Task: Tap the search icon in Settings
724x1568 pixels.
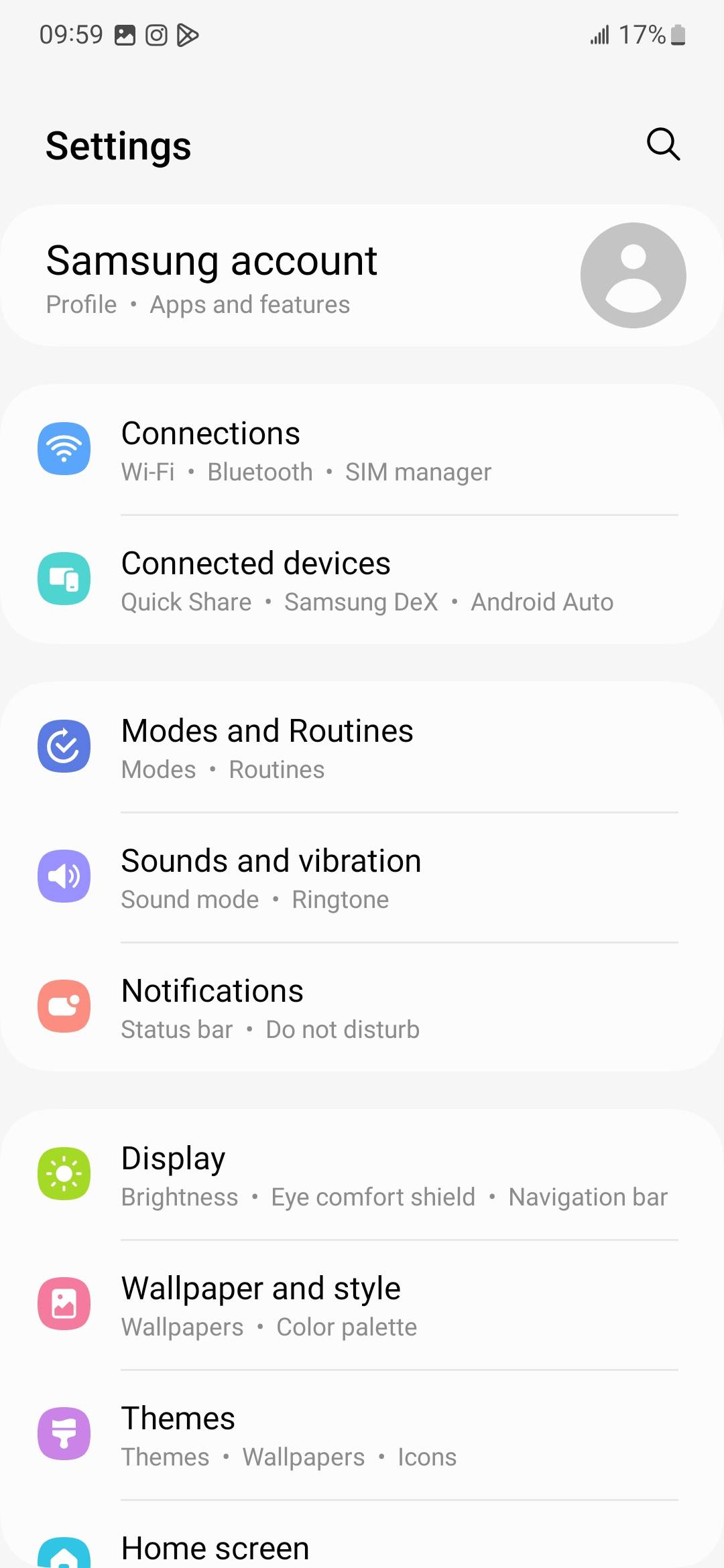Action: pyautogui.click(x=663, y=144)
